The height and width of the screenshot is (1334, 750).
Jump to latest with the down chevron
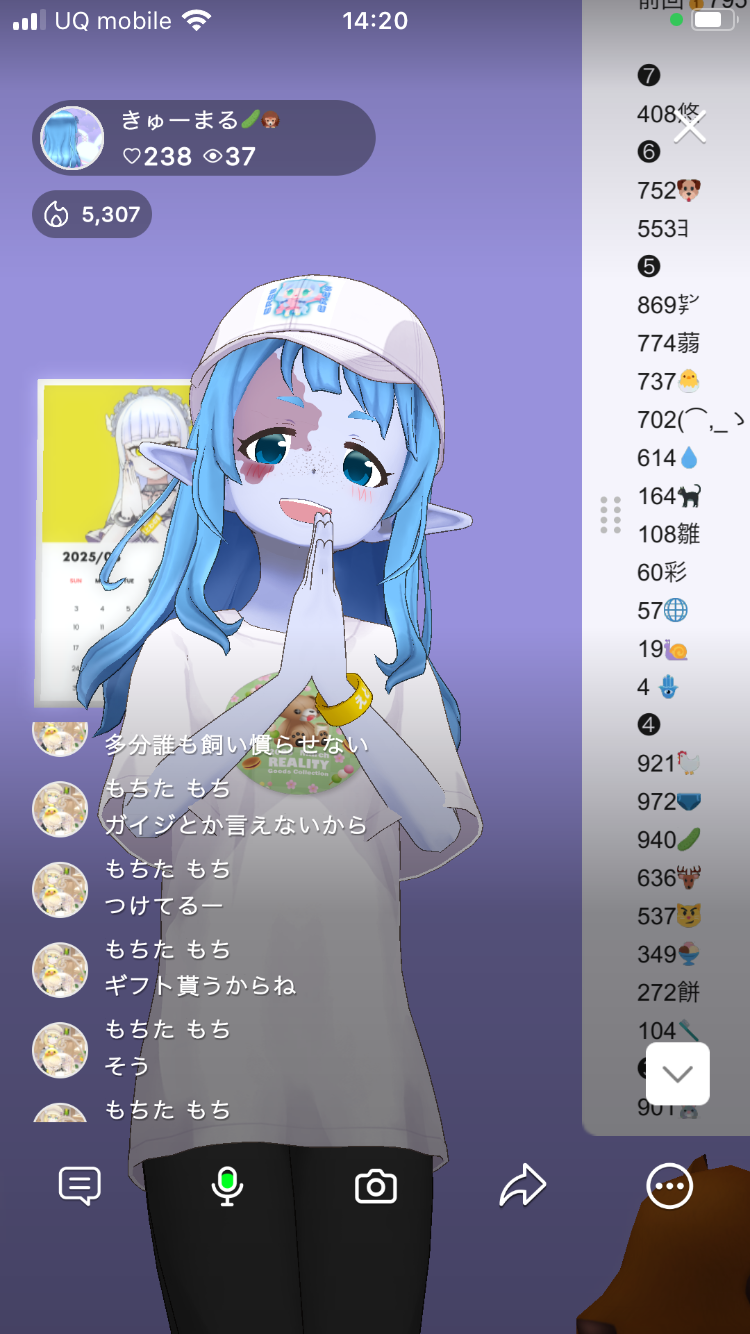tap(678, 1074)
